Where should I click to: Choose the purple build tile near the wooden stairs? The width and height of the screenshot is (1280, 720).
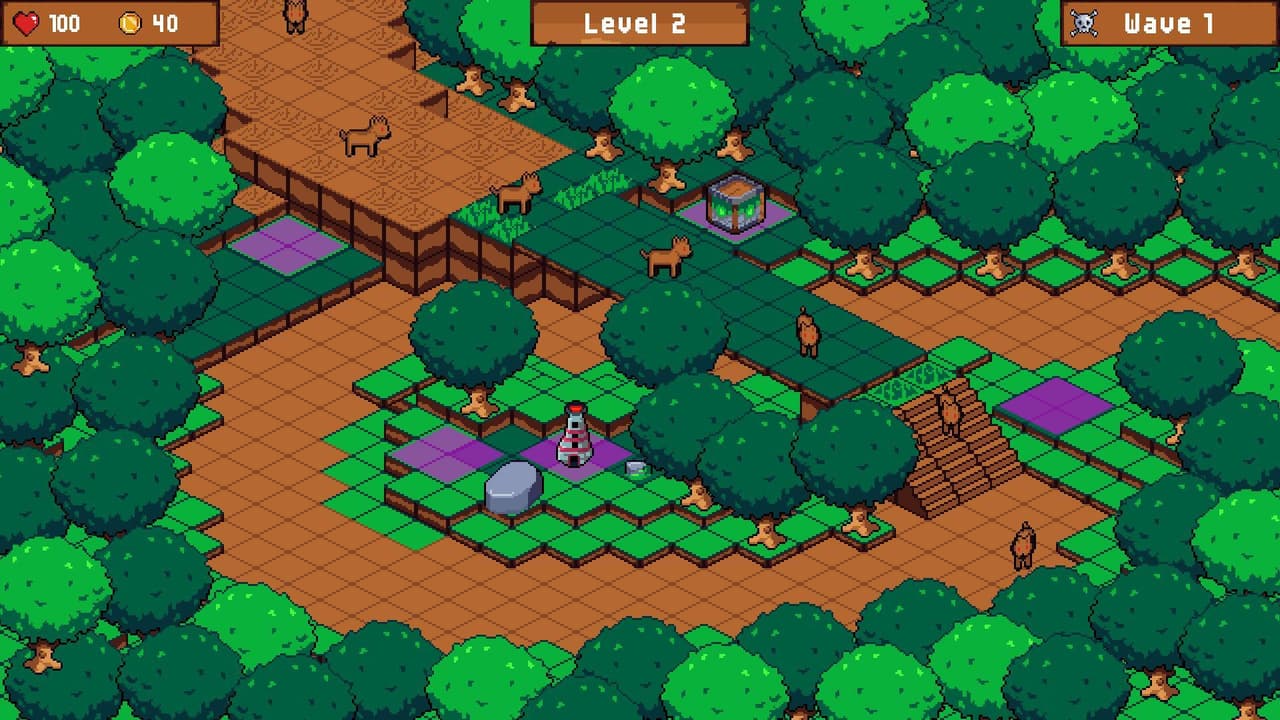(x=1056, y=405)
